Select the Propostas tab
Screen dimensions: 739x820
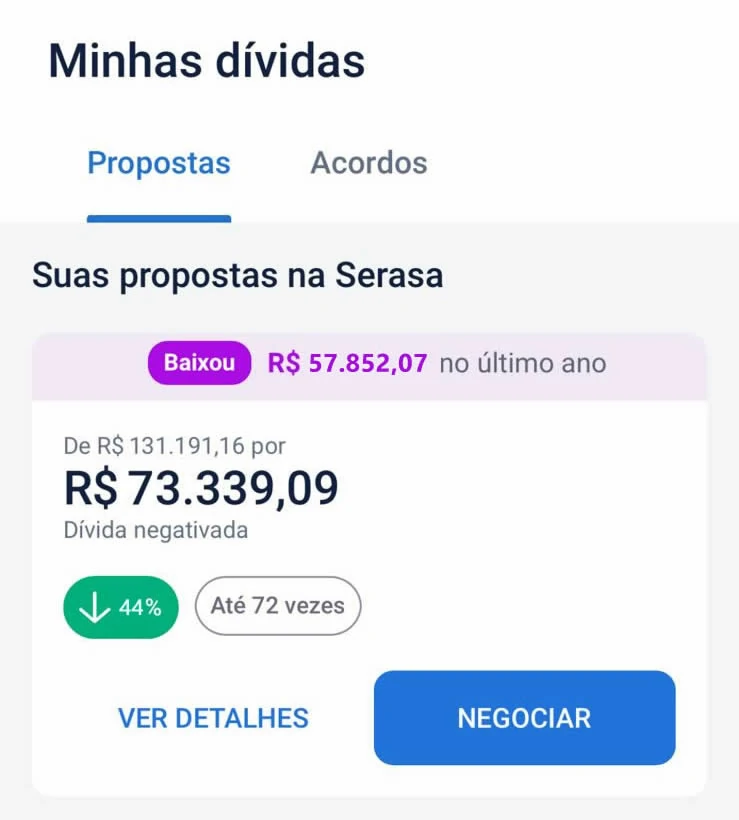tap(159, 164)
